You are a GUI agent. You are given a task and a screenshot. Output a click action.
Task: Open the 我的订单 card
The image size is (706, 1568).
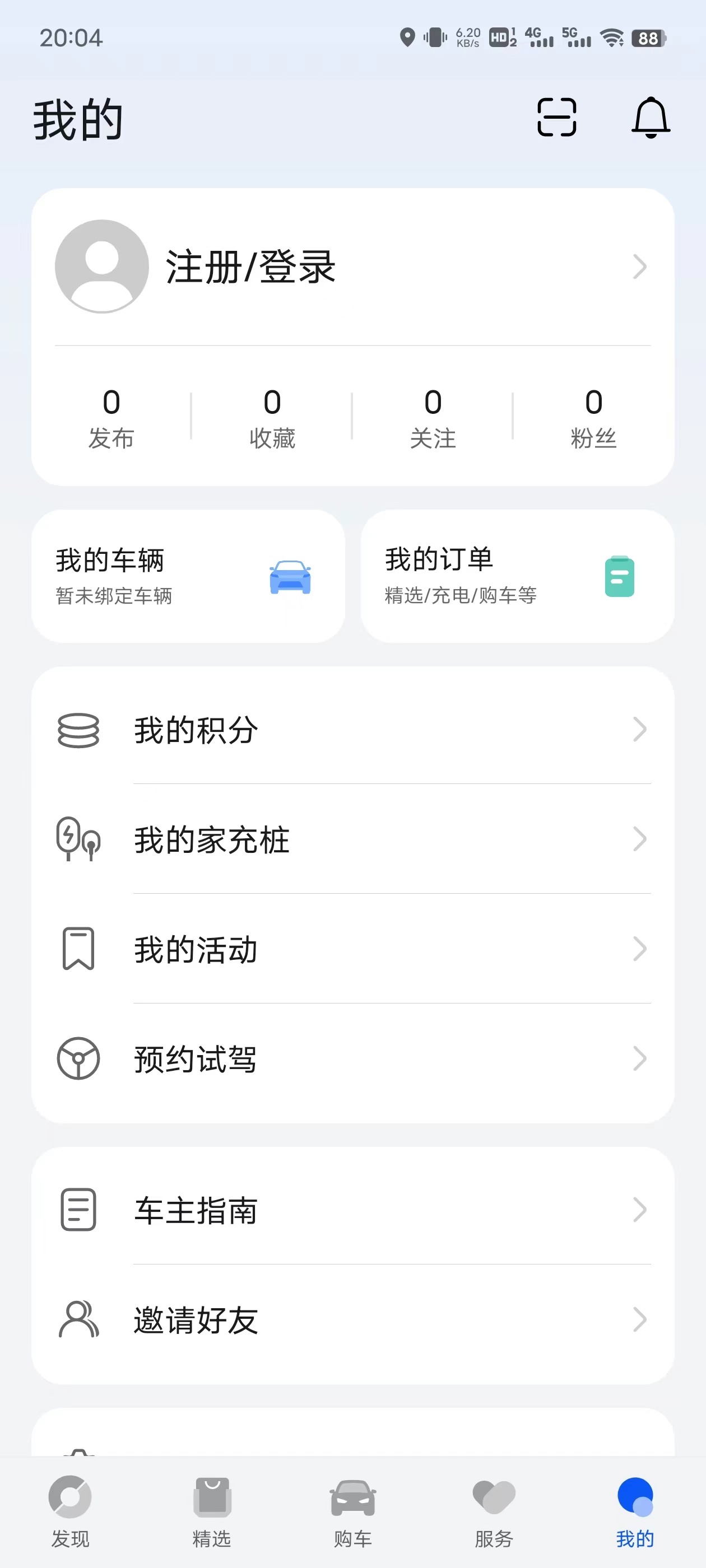[517, 576]
